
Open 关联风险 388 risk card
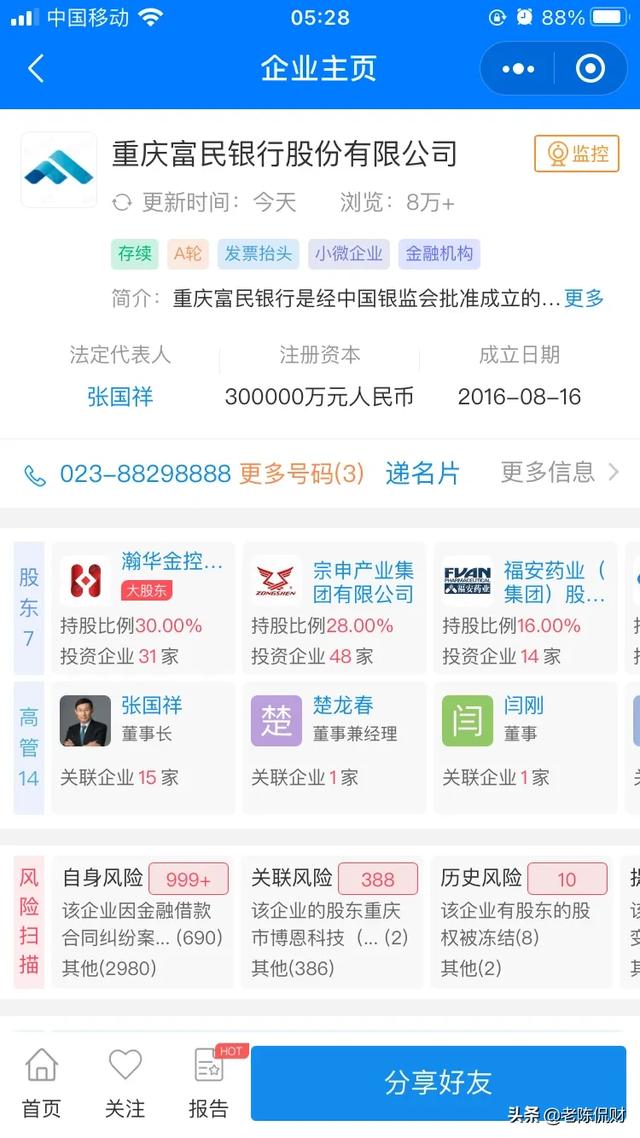[334, 922]
